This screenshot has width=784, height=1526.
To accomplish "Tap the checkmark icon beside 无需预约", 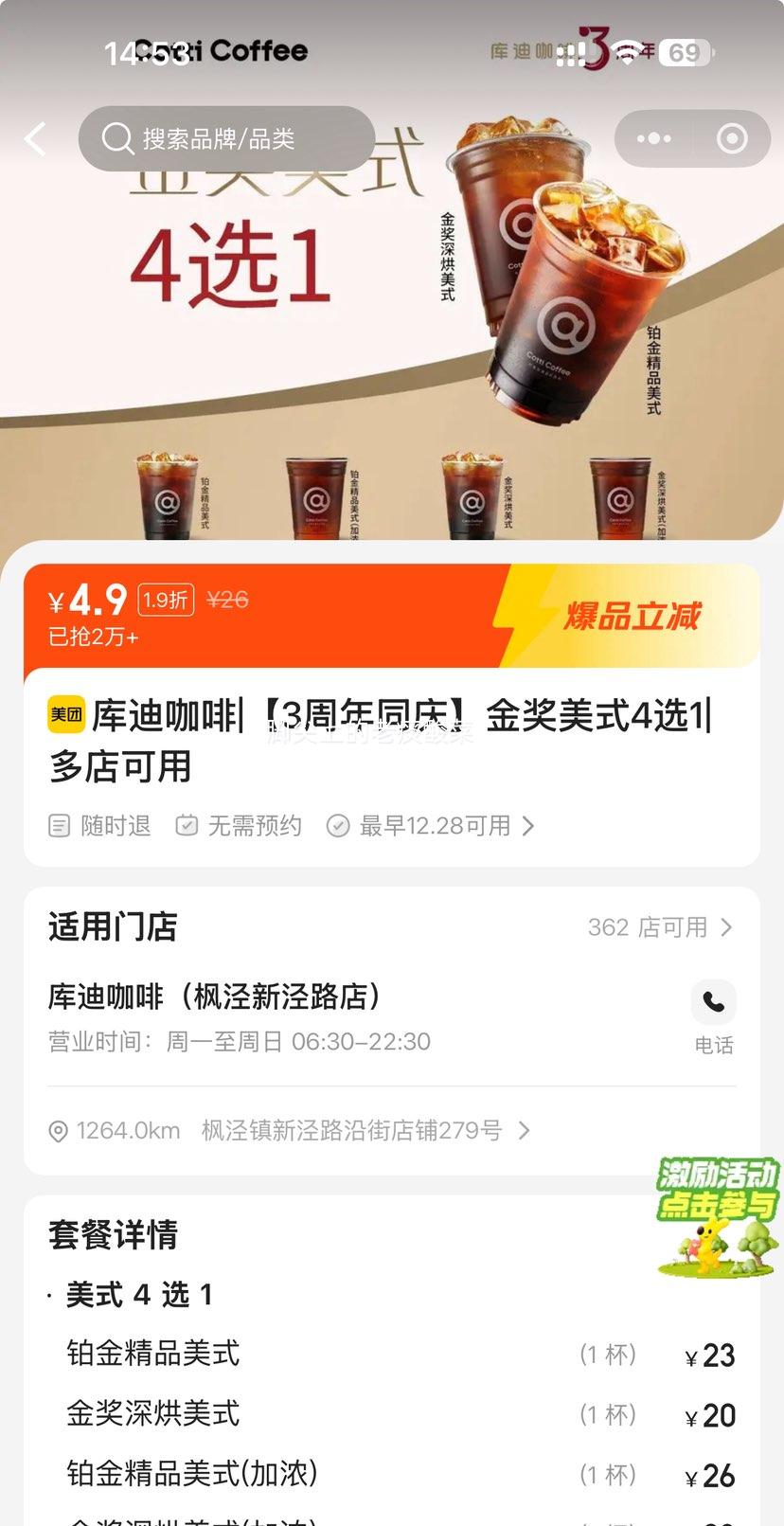I will coord(187,825).
